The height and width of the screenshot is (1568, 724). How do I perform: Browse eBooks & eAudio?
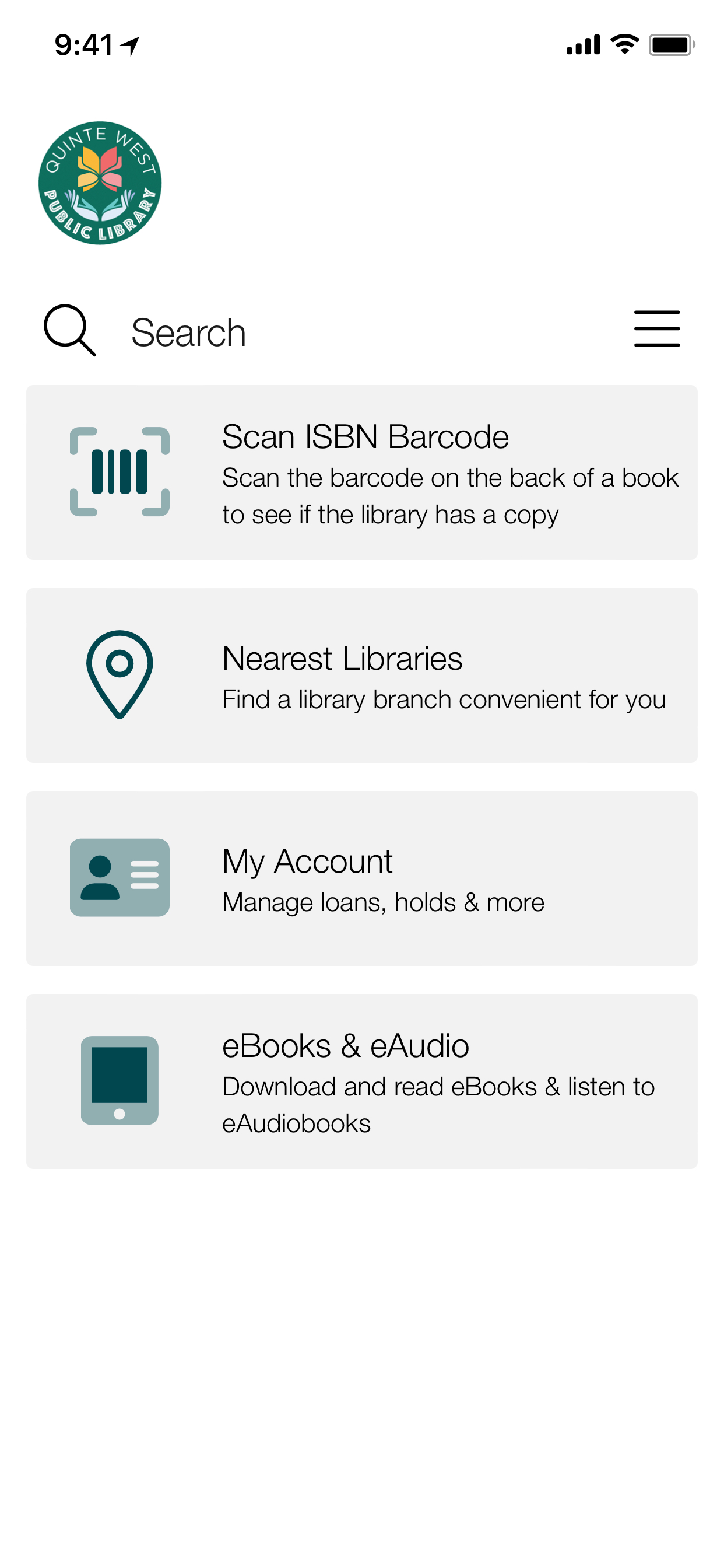tap(361, 1081)
